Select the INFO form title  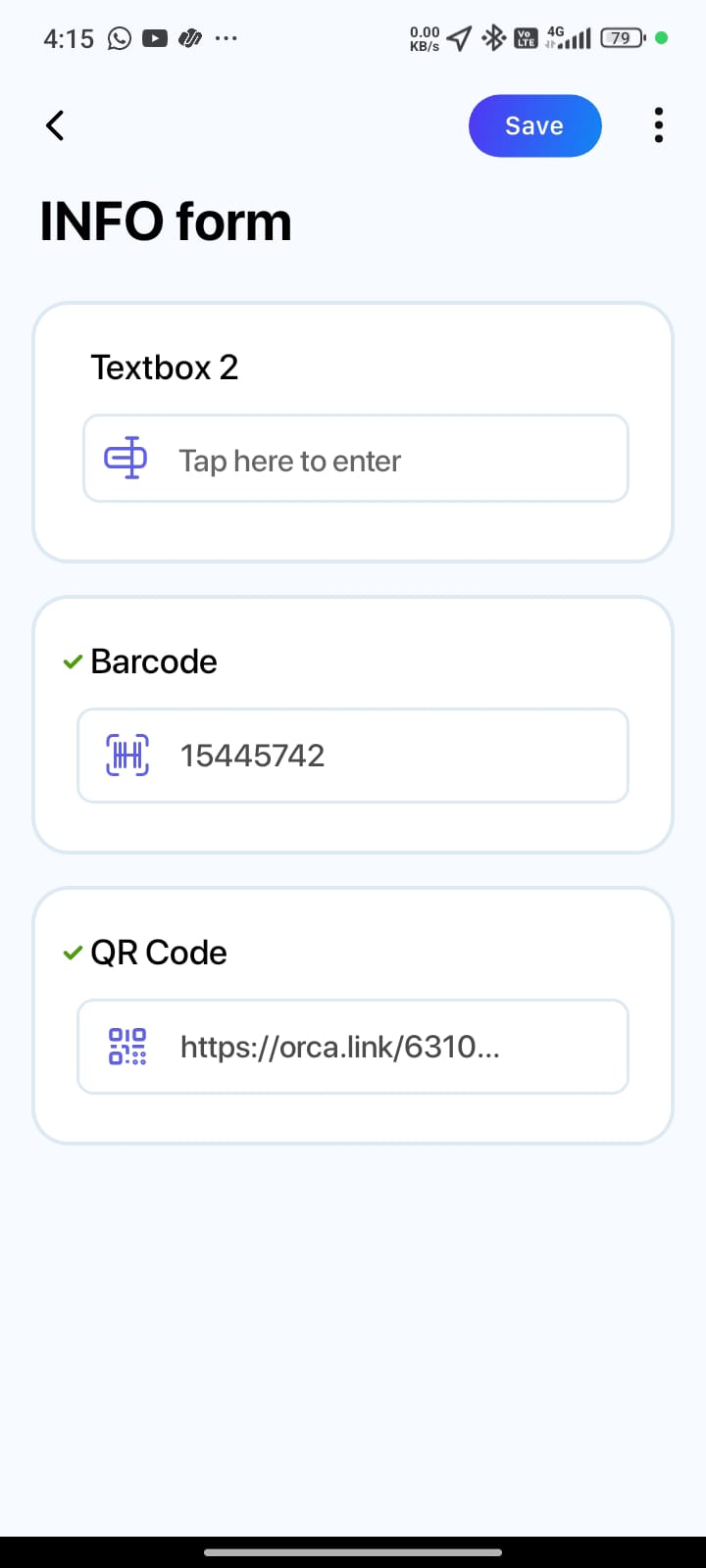(165, 220)
